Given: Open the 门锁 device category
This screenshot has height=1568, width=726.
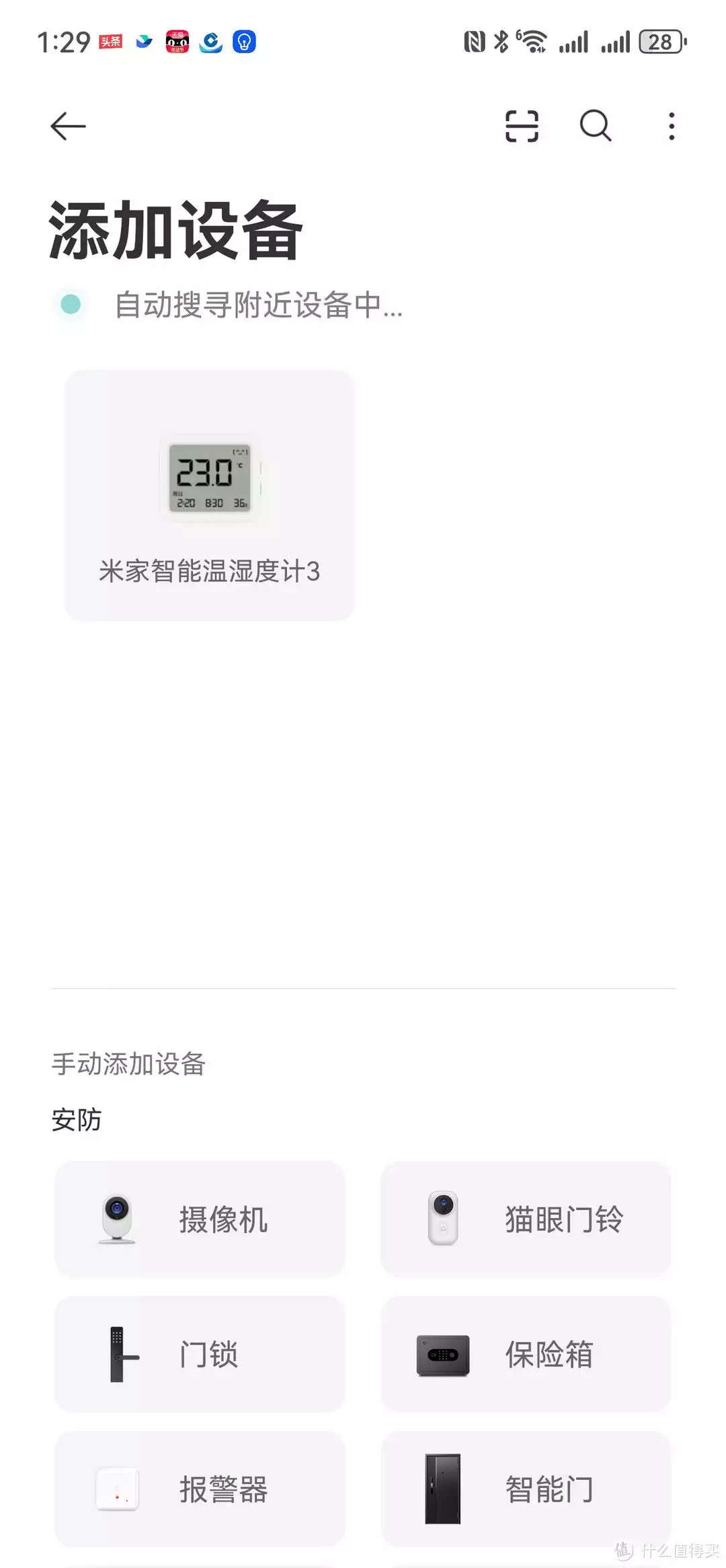Looking at the screenshot, I should click(200, 1353).
